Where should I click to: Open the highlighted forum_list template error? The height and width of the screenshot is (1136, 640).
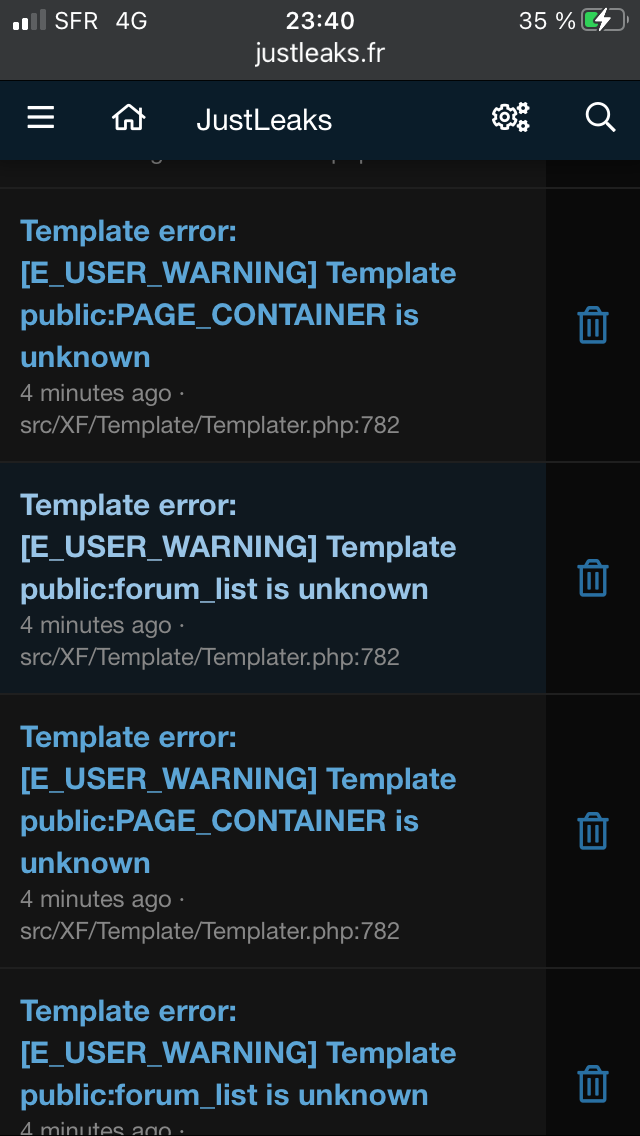point(238,547)
